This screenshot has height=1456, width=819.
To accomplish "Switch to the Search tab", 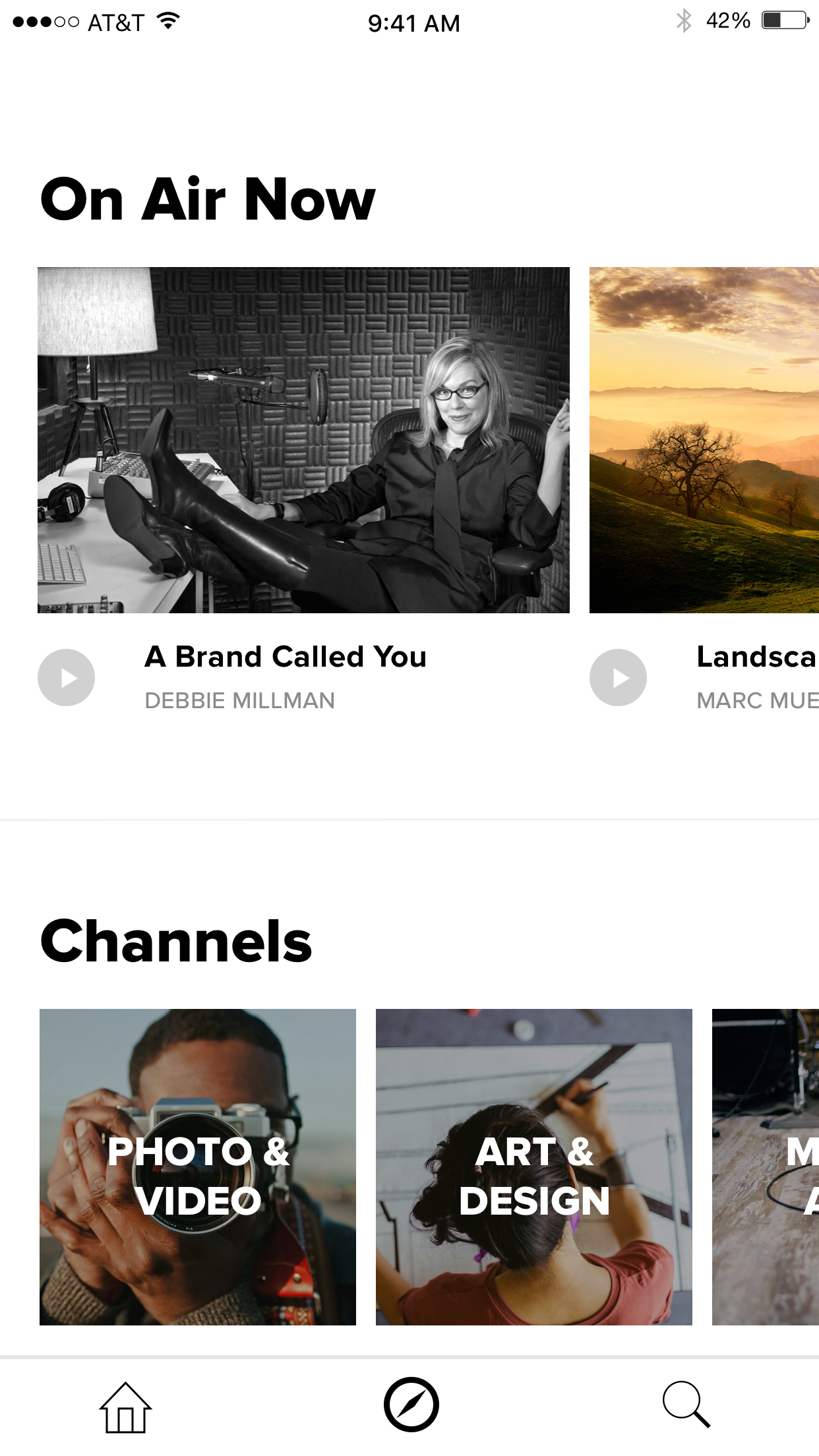I will coord(686,1405).
